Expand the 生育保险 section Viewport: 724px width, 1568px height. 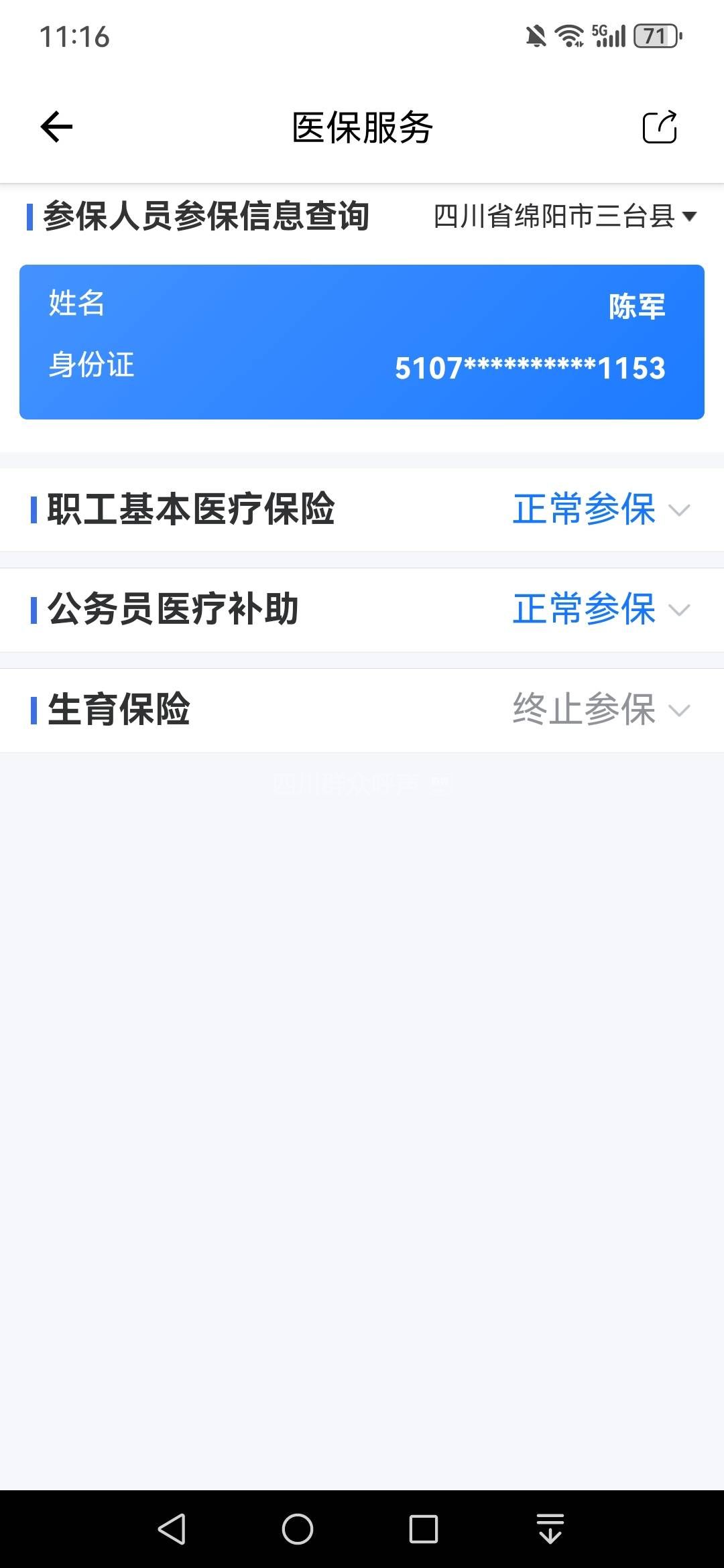[x=678, y=710]
